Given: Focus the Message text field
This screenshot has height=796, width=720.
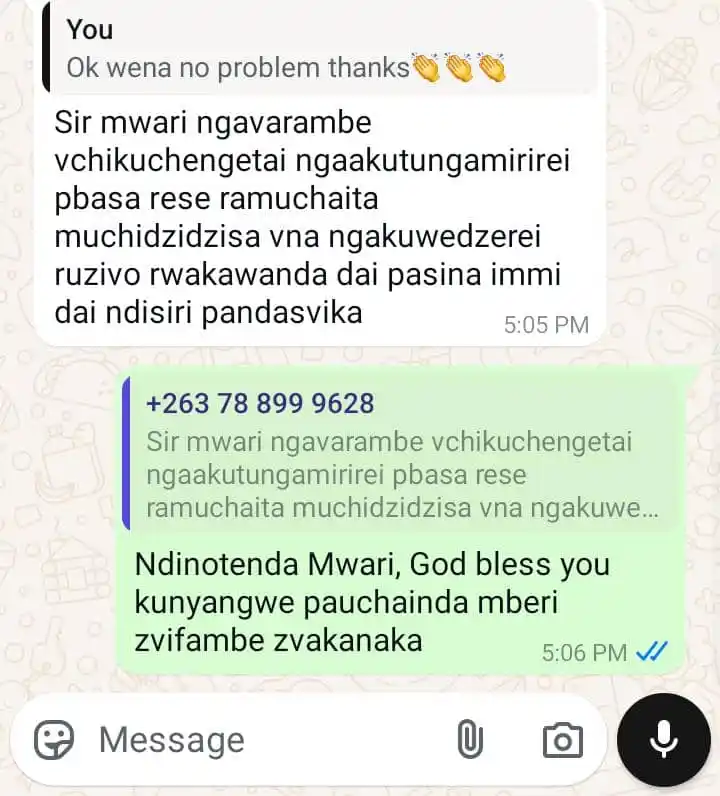Looking at the screenshot, I should tap(260, 740).
